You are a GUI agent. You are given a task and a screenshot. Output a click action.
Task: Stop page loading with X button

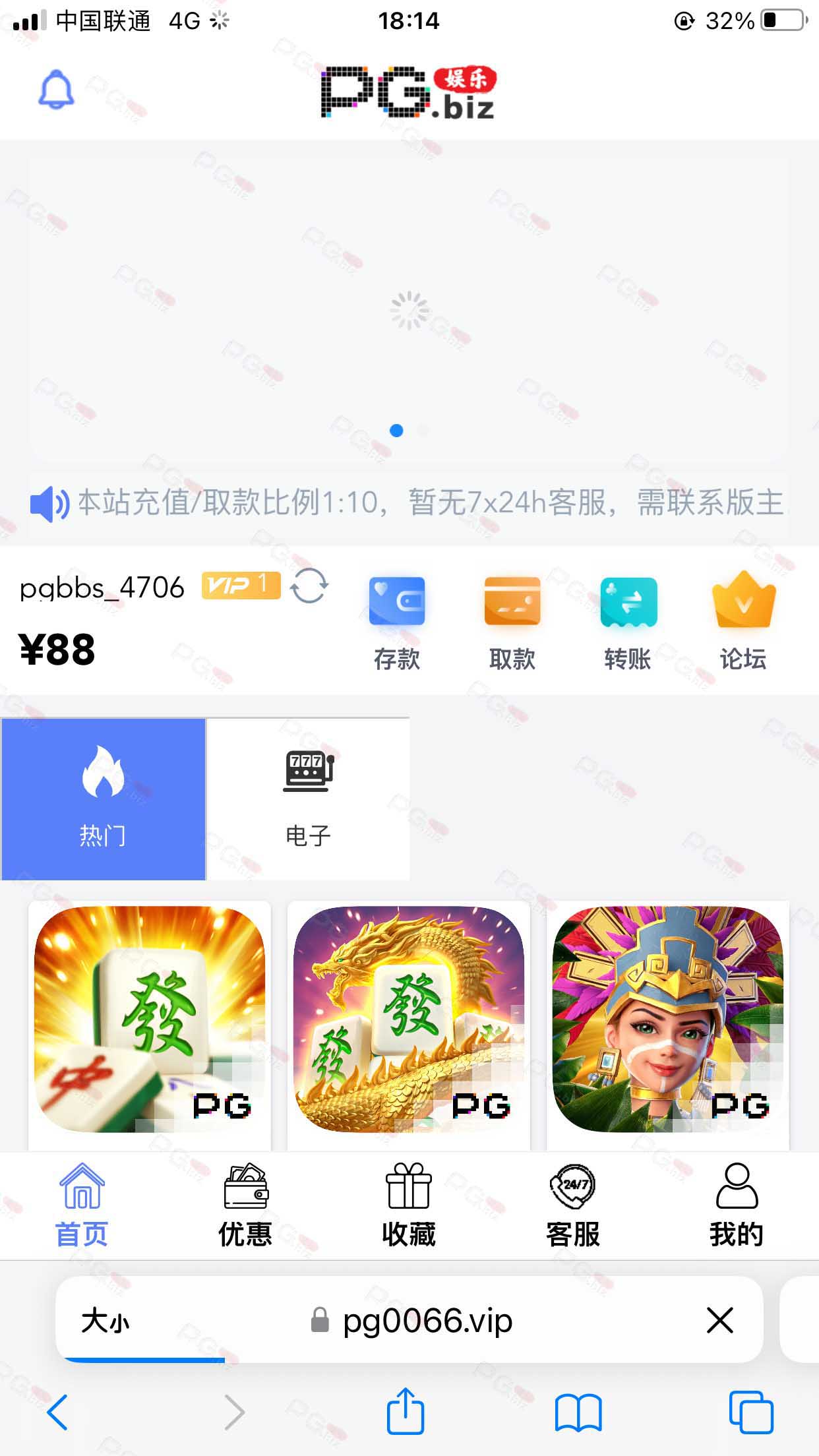719,1320
